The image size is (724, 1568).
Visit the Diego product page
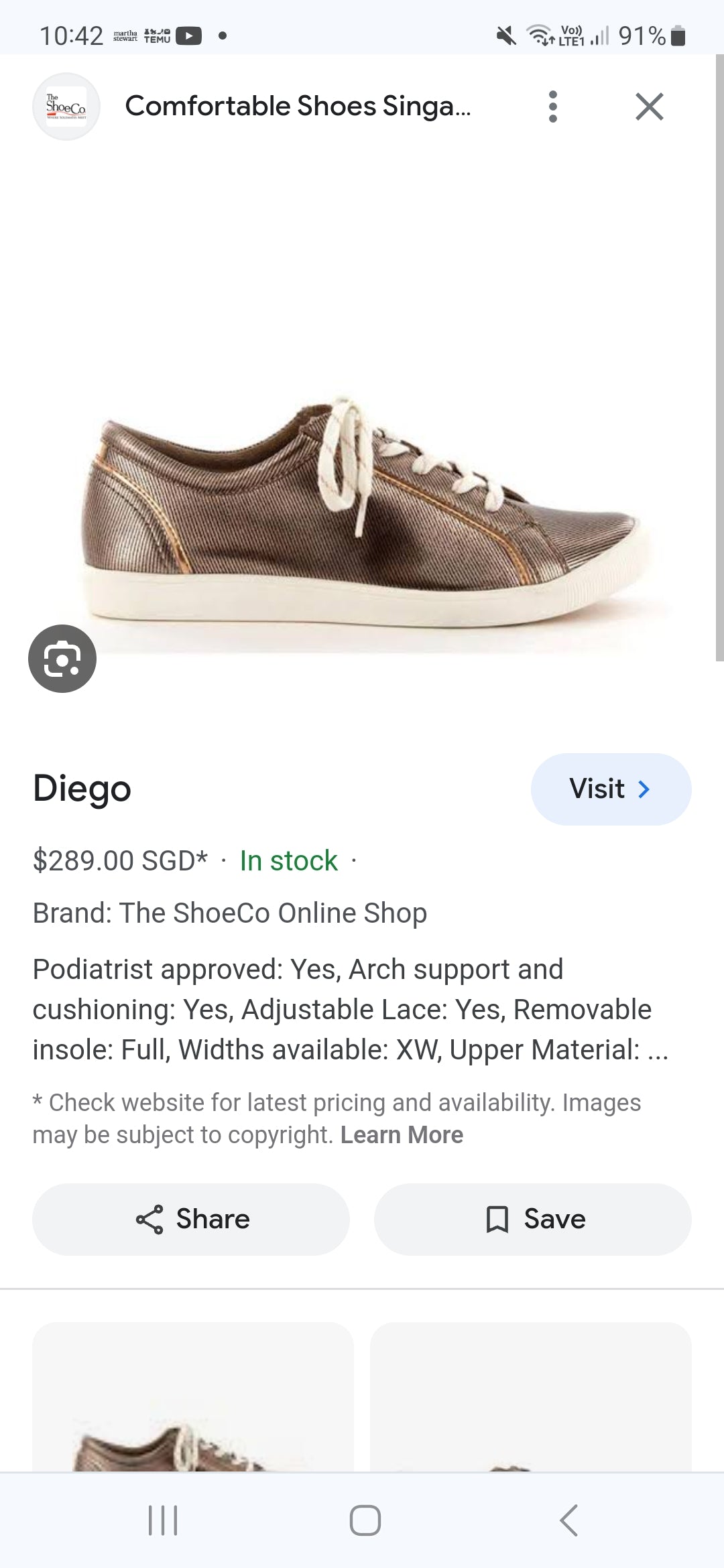(x=611, y=789)
